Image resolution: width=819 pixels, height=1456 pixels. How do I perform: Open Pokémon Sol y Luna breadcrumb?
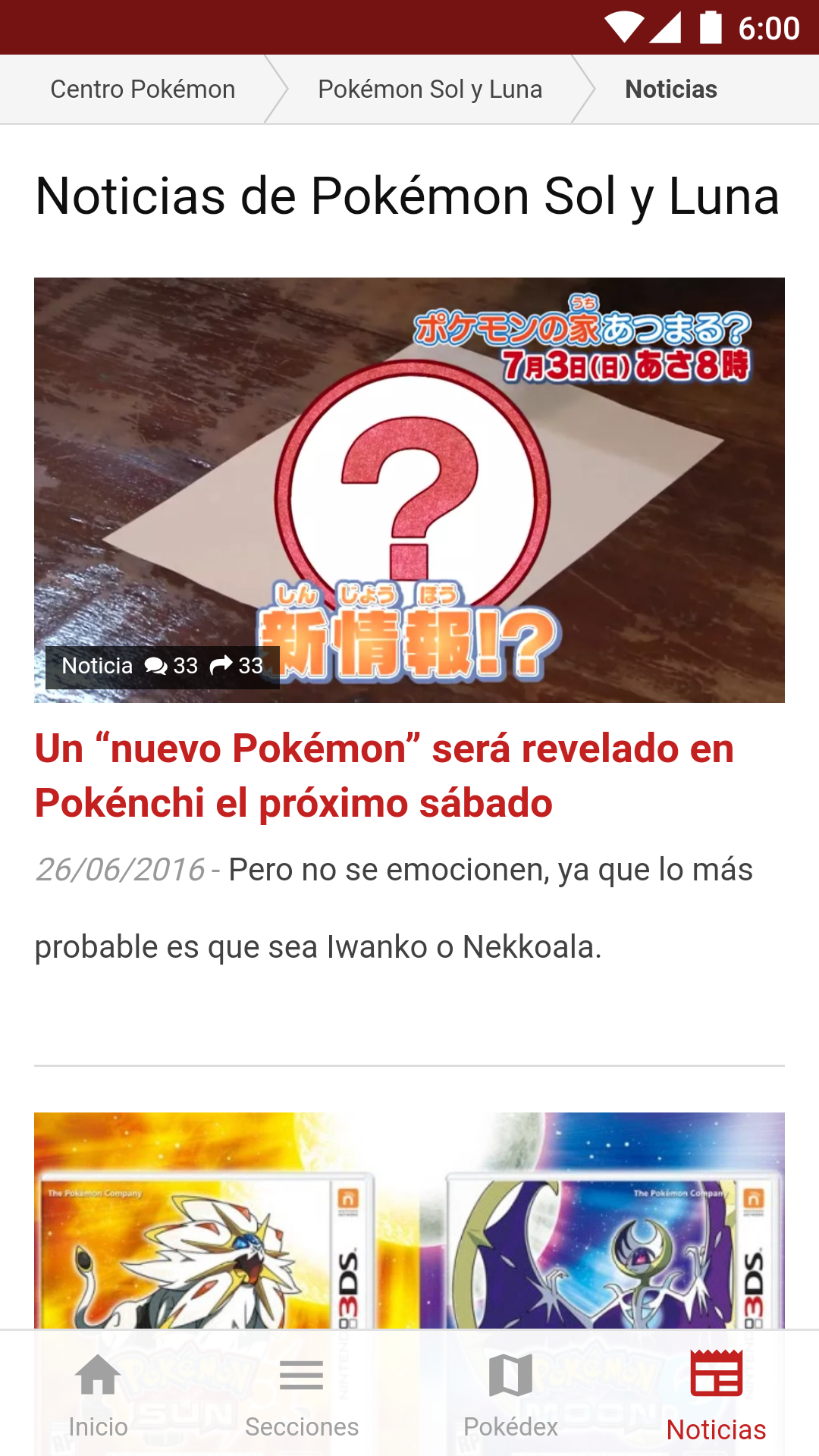430,89
